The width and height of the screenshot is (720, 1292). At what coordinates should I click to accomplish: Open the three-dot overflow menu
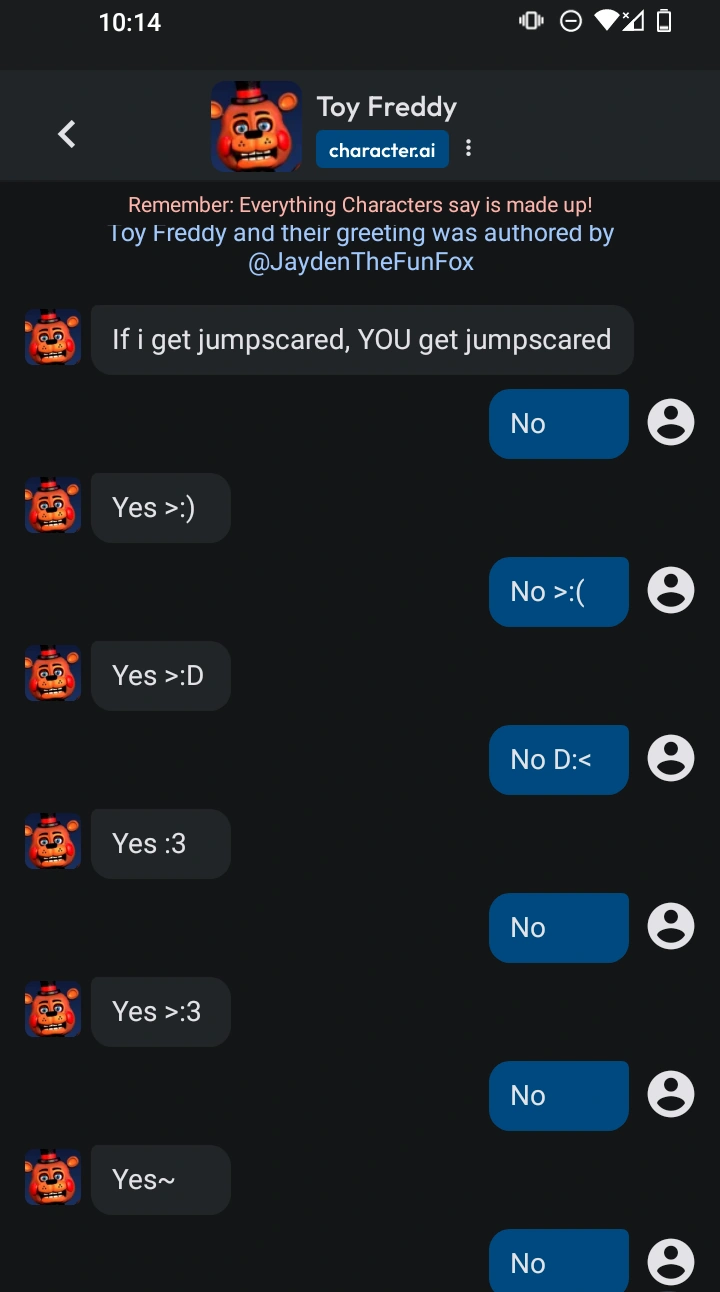click(468, 149)
